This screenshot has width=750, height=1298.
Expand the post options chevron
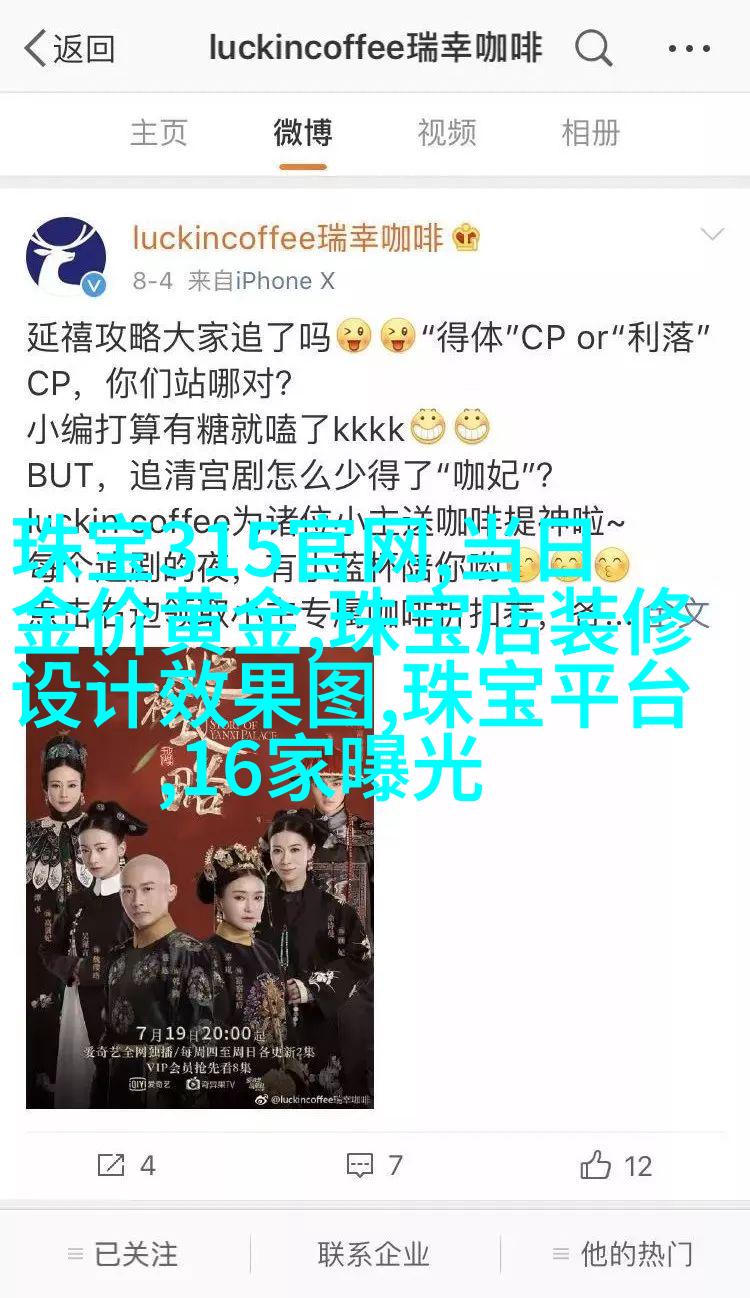711,235
